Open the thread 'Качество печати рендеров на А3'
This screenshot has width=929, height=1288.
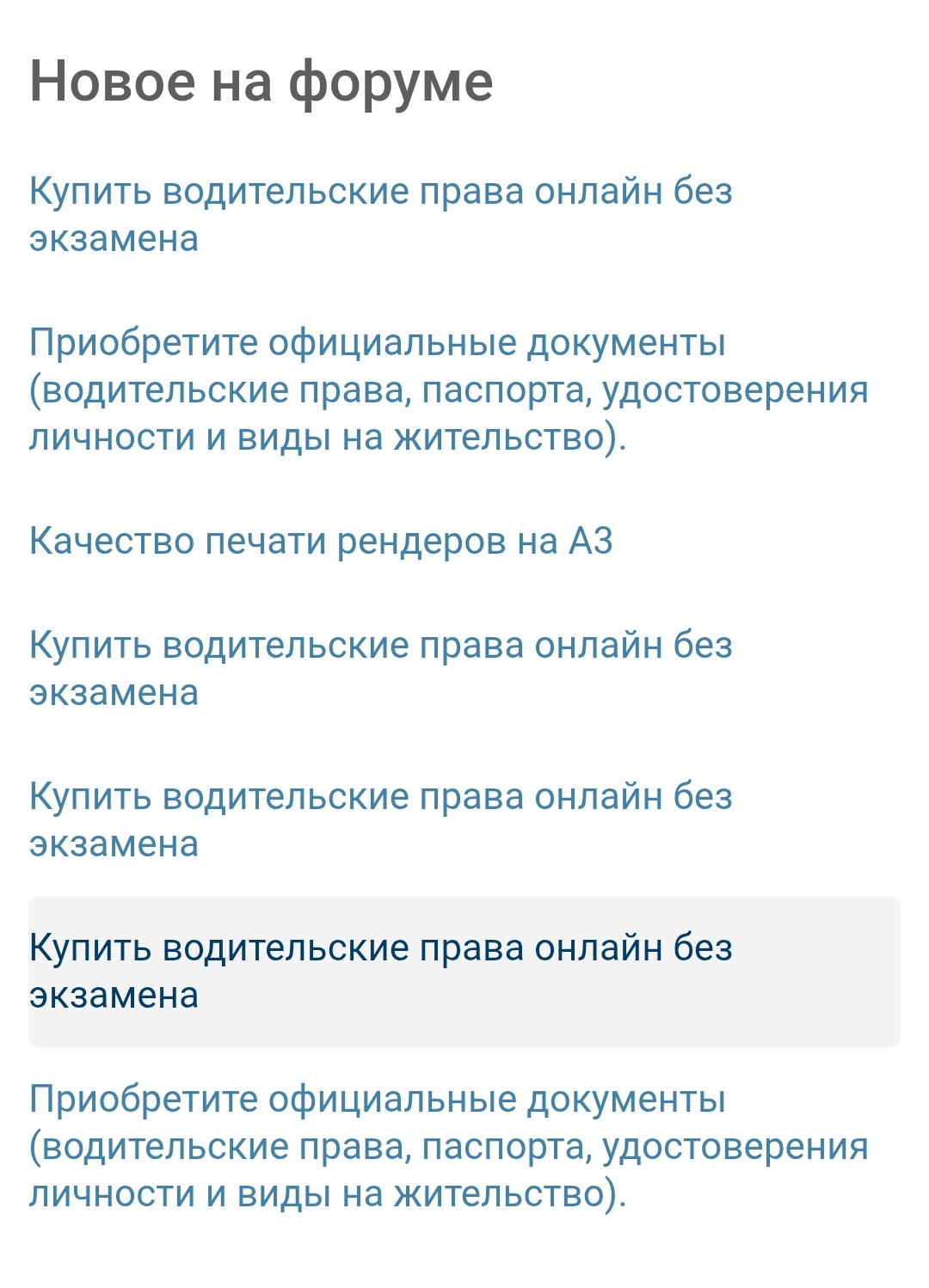click(321, 542)
